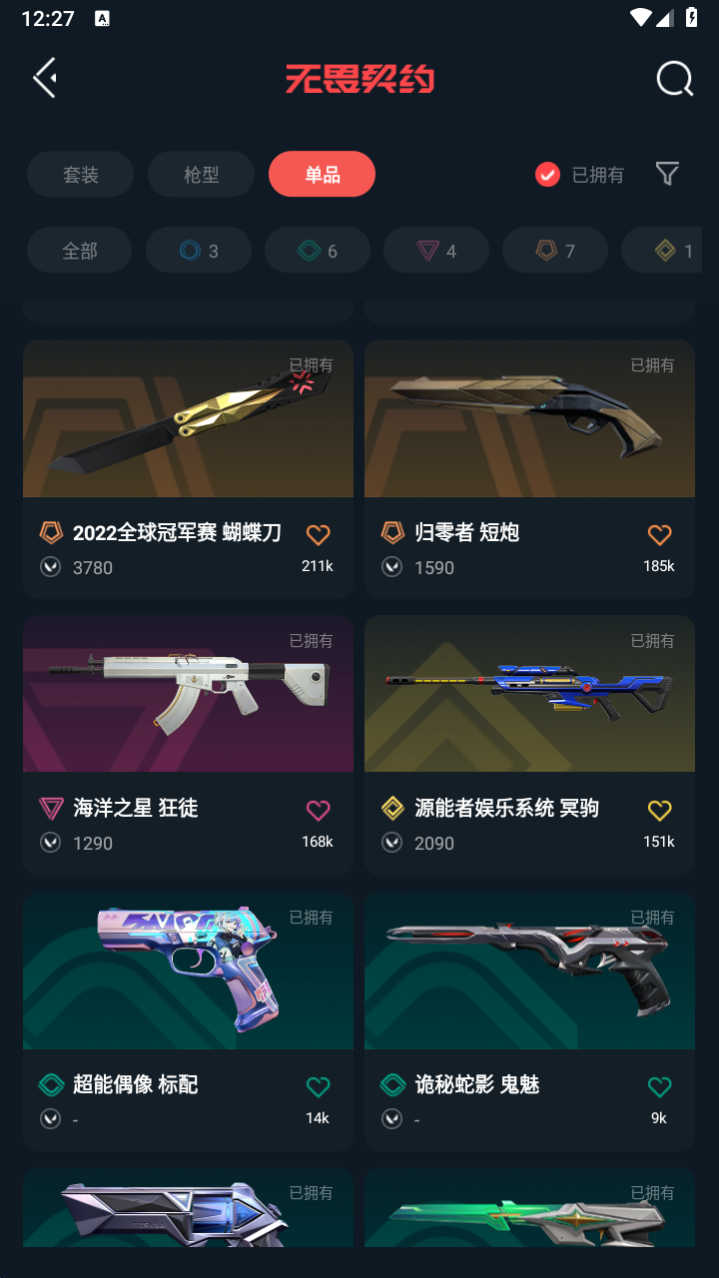The image size is (719, 1278).
Task: Filter by the green diamond tier chip showing 6
Action: click(x=317, y=250)
